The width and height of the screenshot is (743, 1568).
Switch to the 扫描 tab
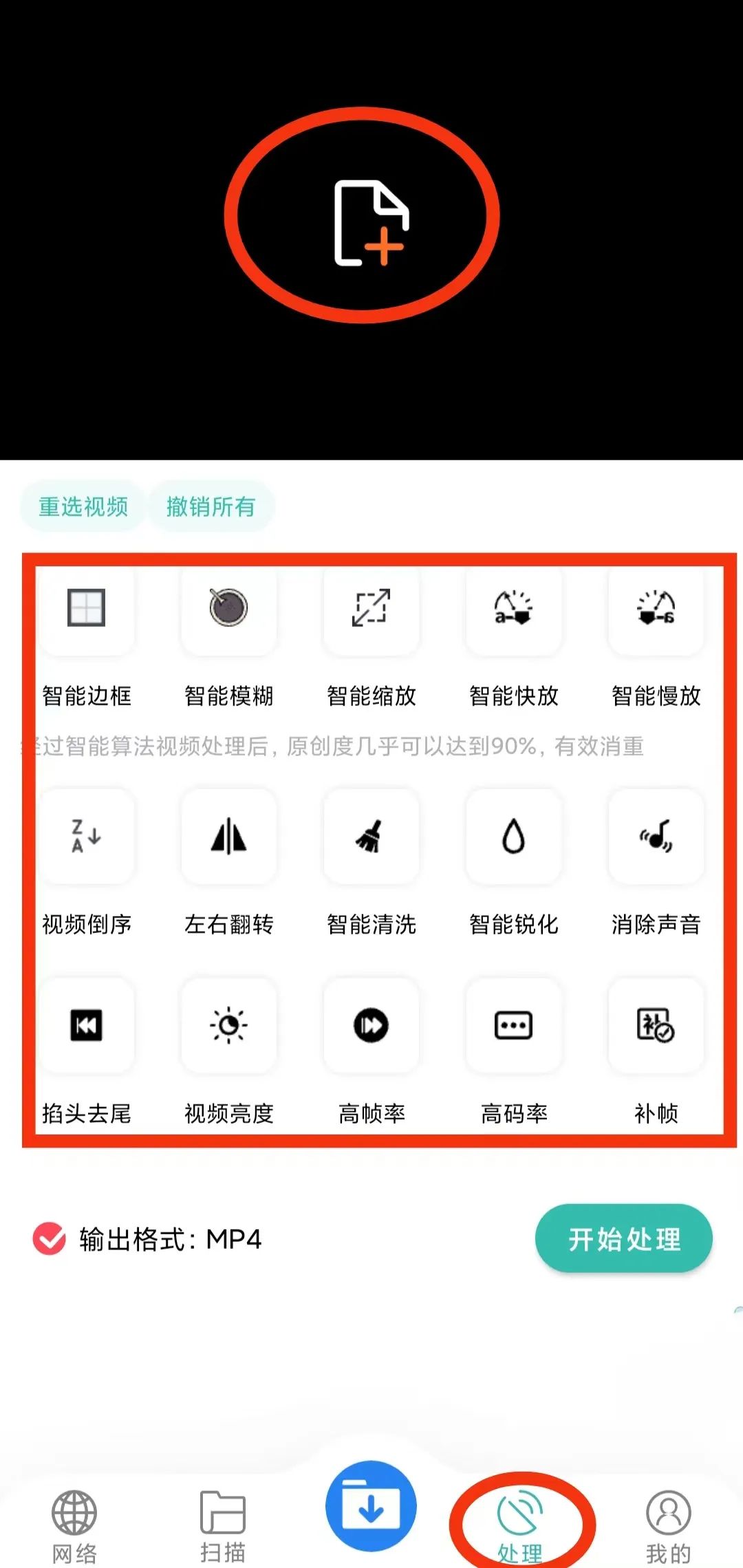(222, 1524)
